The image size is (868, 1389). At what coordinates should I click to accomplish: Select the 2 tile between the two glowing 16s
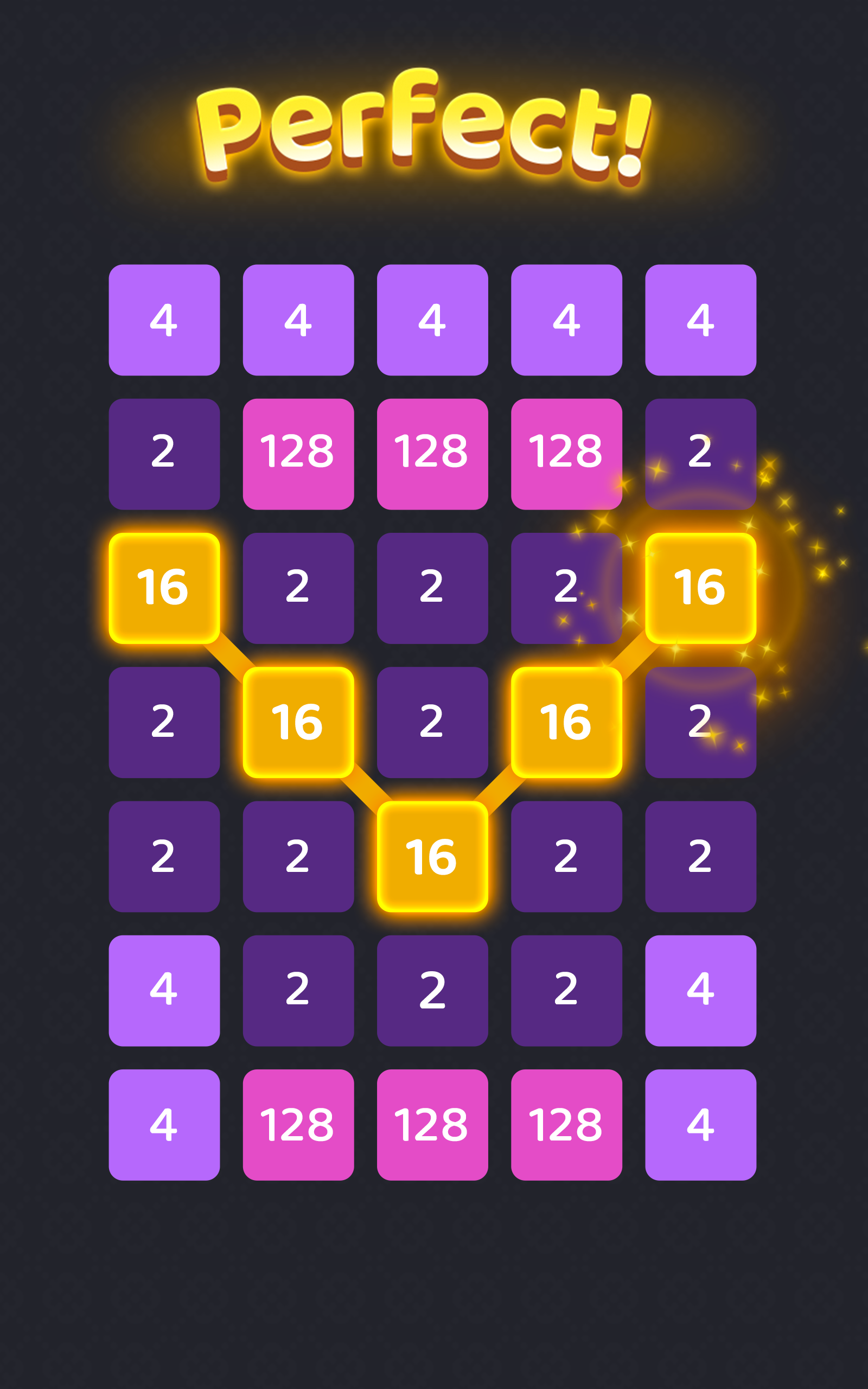pyautogui.click(x=433, y=723)
